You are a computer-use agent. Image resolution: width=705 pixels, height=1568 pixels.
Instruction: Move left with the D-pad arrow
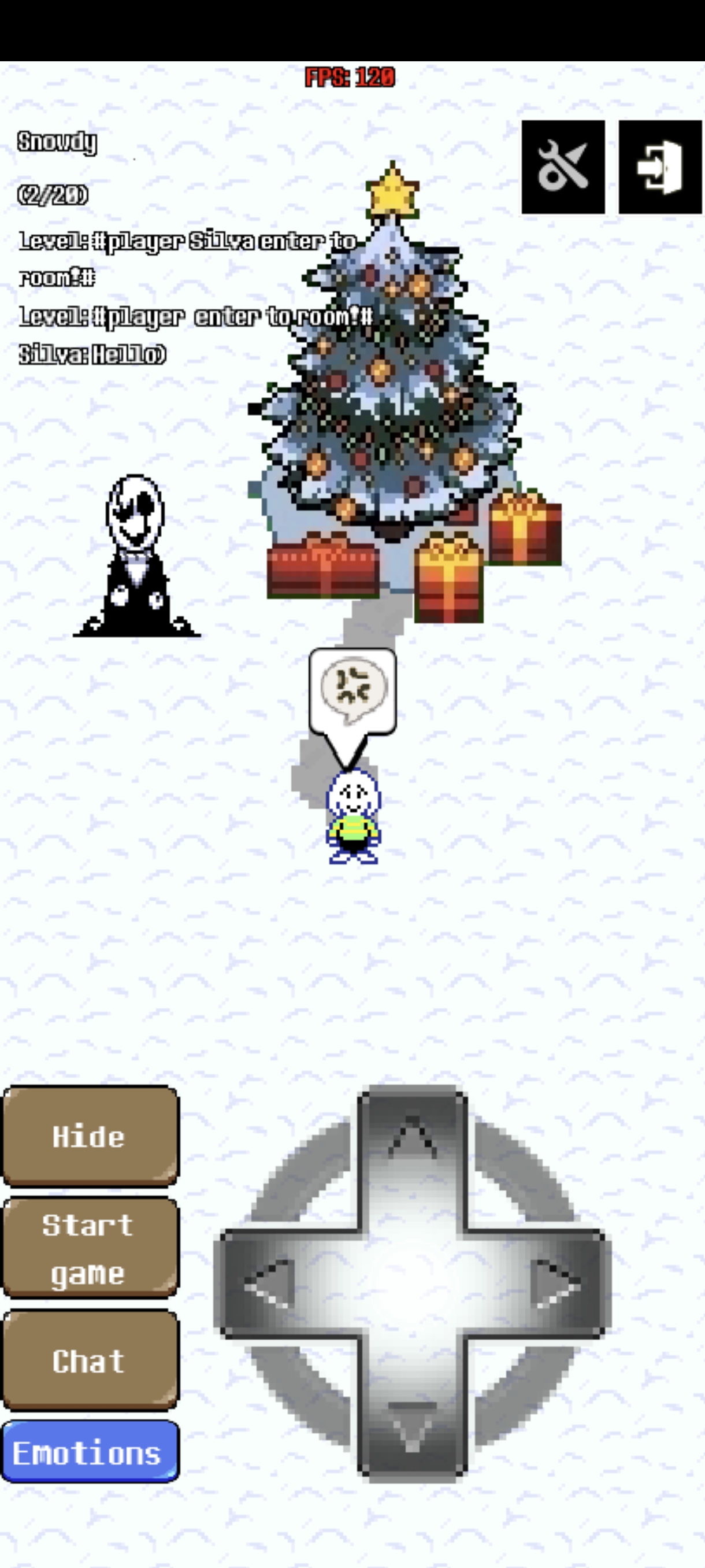click(268, 1283)
